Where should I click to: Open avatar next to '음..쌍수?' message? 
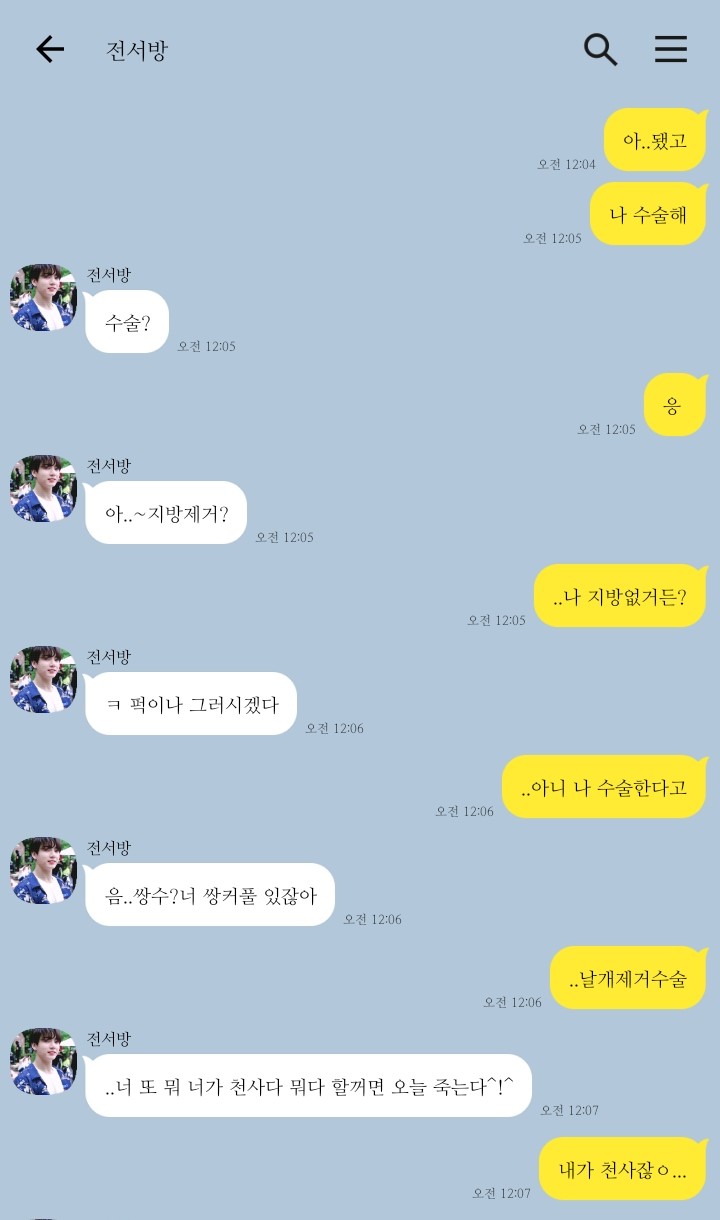[43, 870]
